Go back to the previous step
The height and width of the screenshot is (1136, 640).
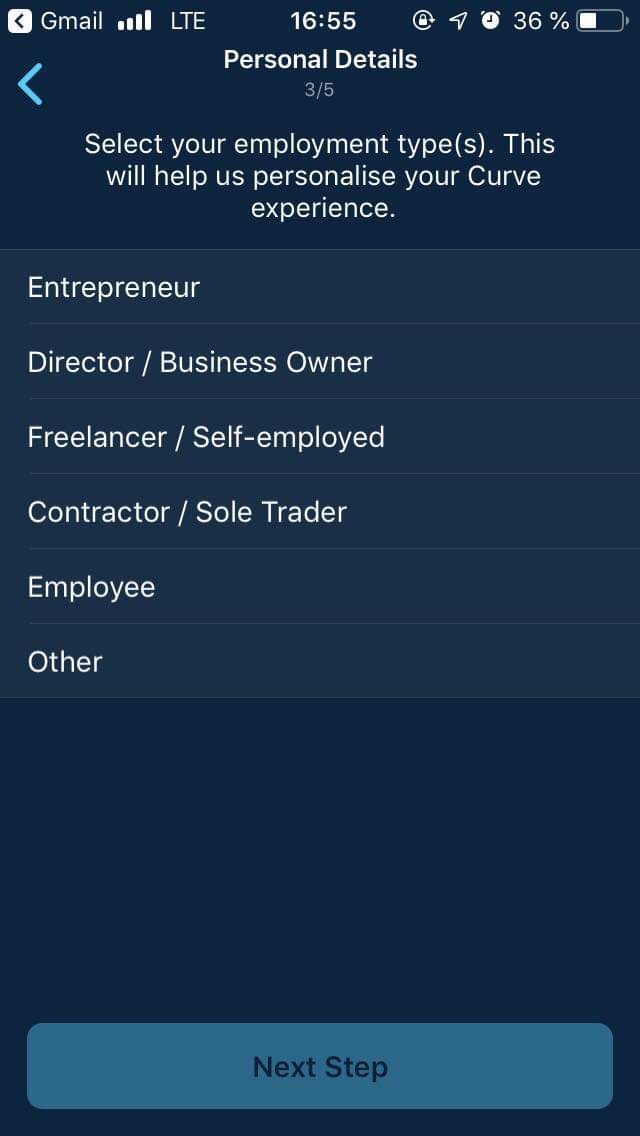[31, 84]
